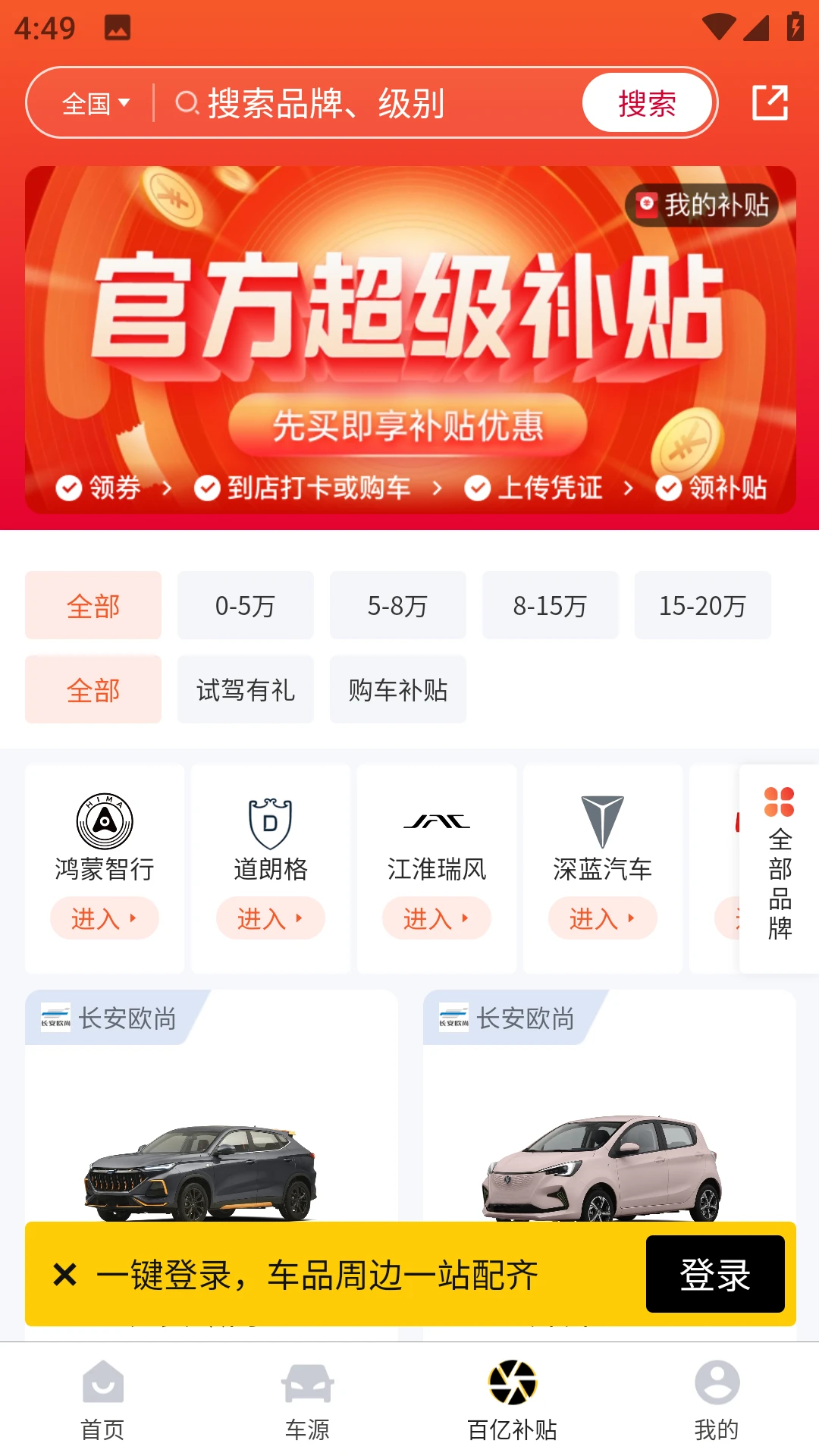Enter the 鸿蒙智行 brand page
Screen dimensions: 819x1456
tap(105, 918)
